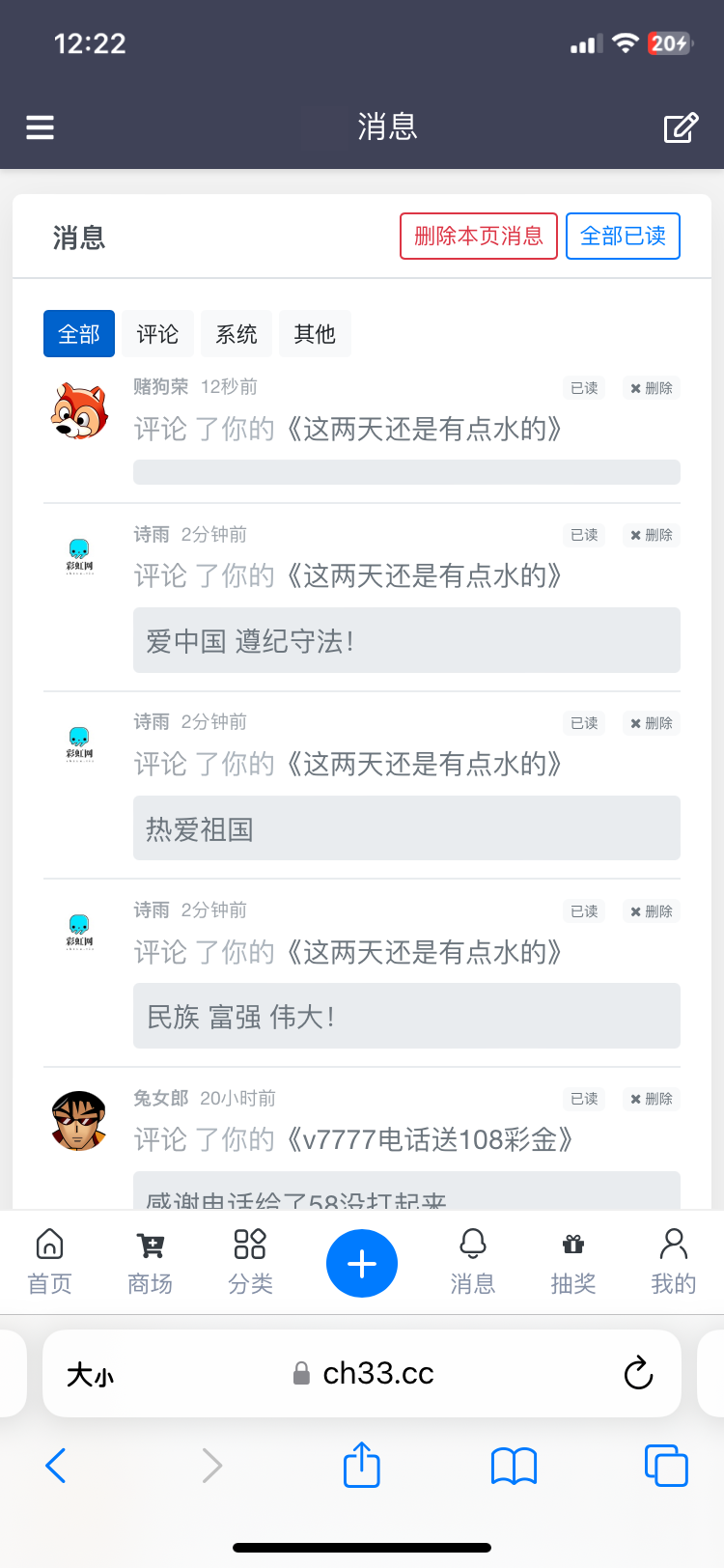Viewport: 724px width, 1568px height.
Task: Delete the message from 赌狗荣
Action: (x=652, y=388)
